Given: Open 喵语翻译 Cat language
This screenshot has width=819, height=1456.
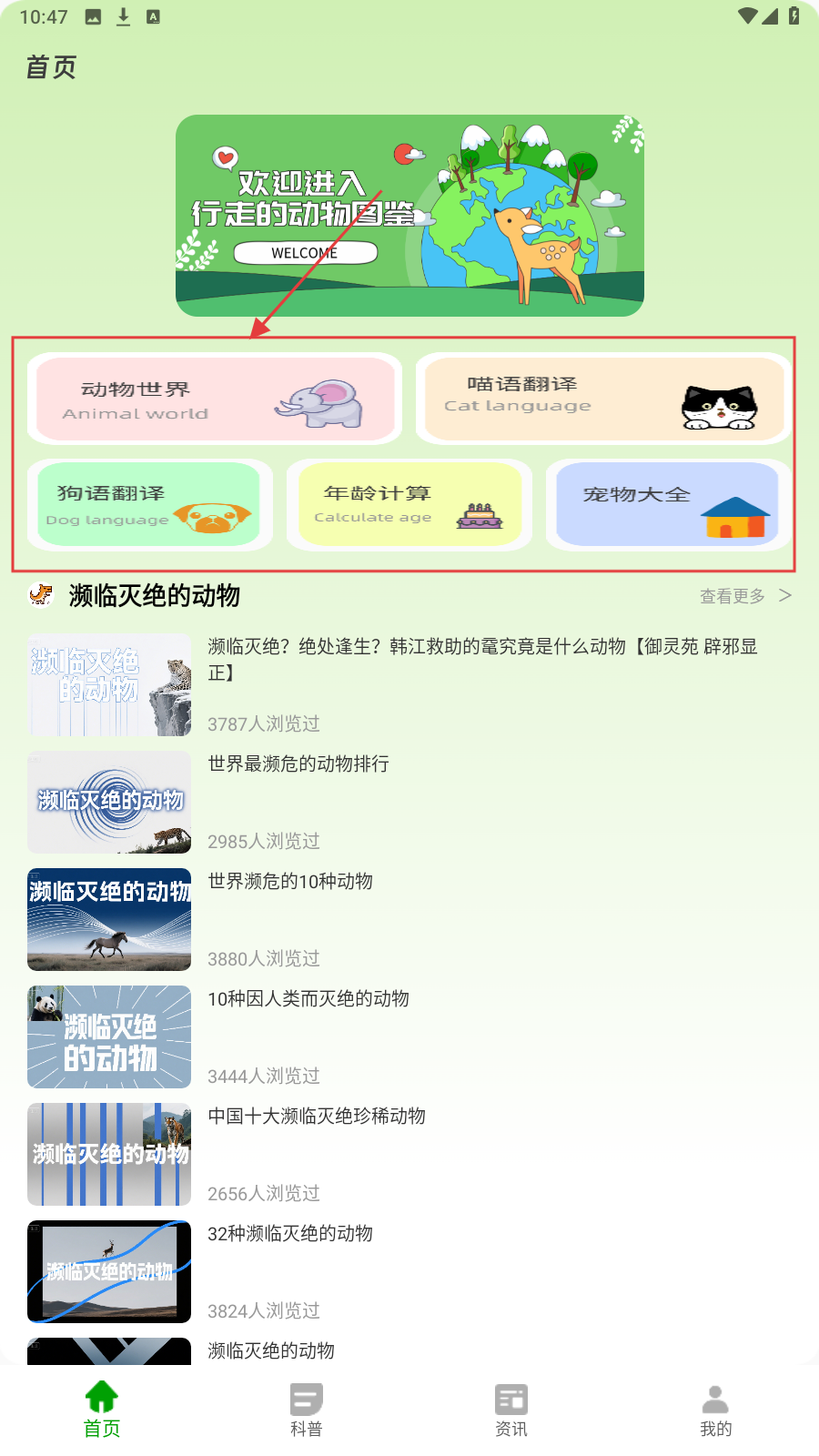Looking at the screenshot, I should pyautogui.click(x=603, y=399).
